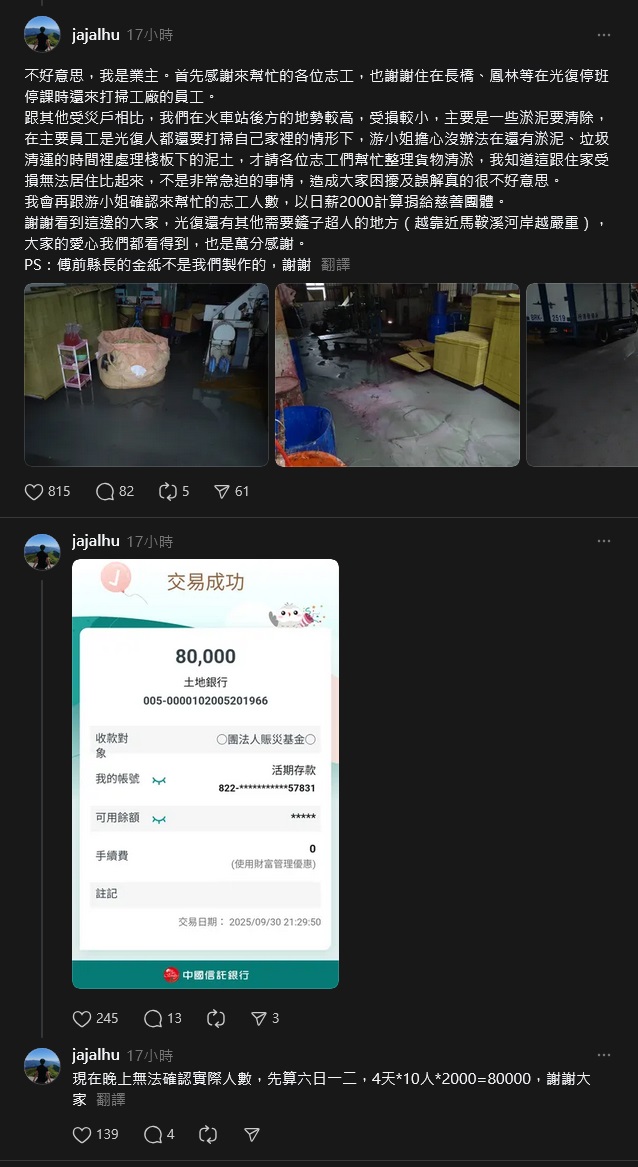
Task: Open overflow menu on the receipt post
Action: coord(603,541)
